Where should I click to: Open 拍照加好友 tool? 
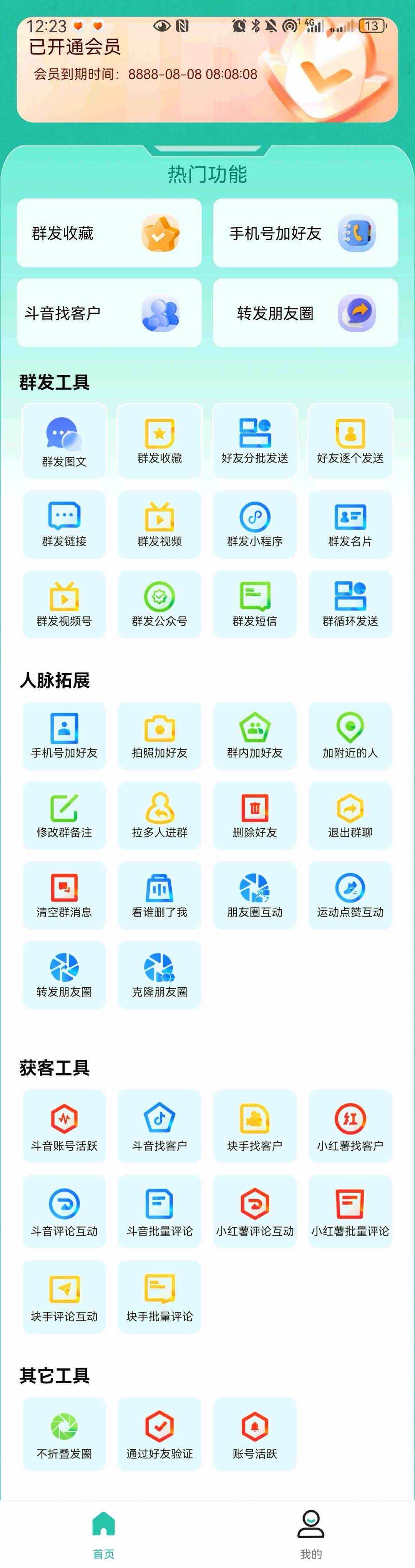[x=159, y=735]
